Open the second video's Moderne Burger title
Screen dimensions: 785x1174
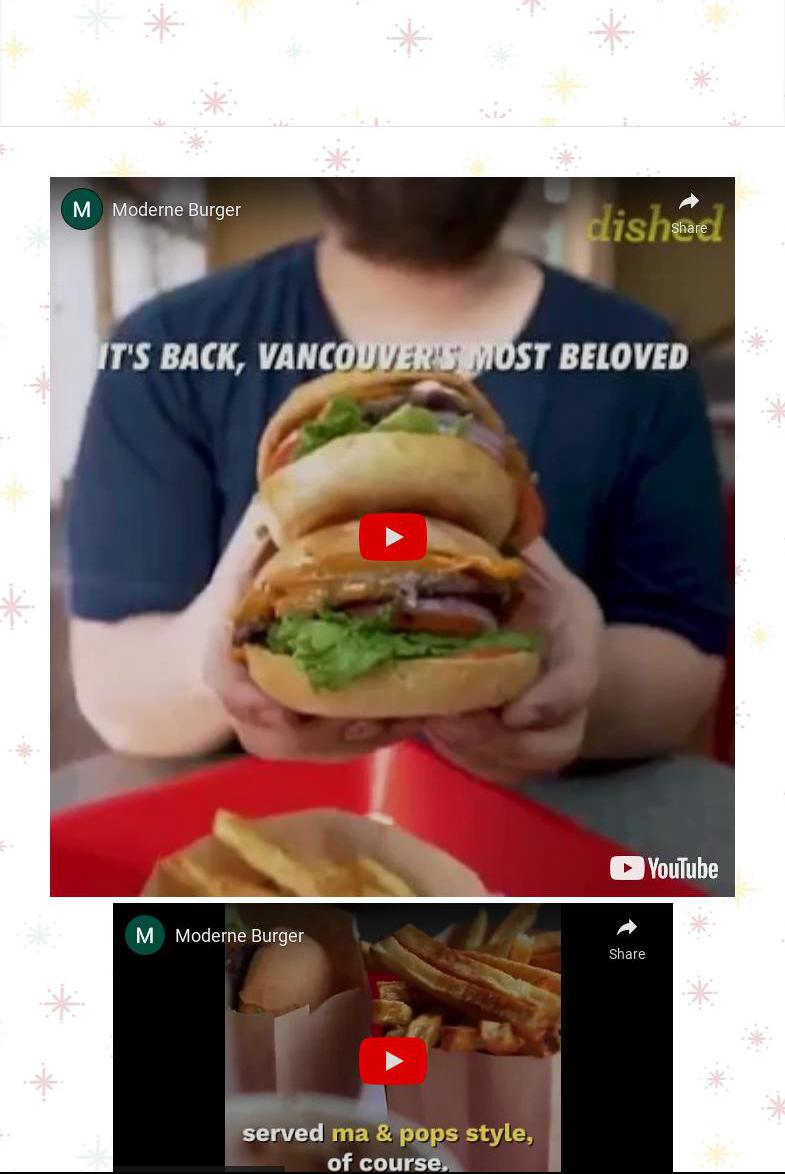[x=239, y=936]
